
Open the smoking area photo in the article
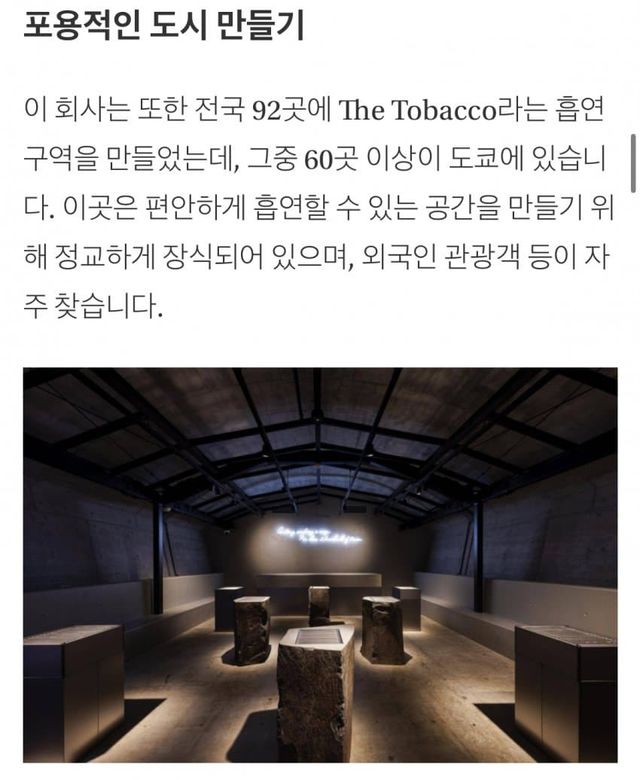coord(320,565)
